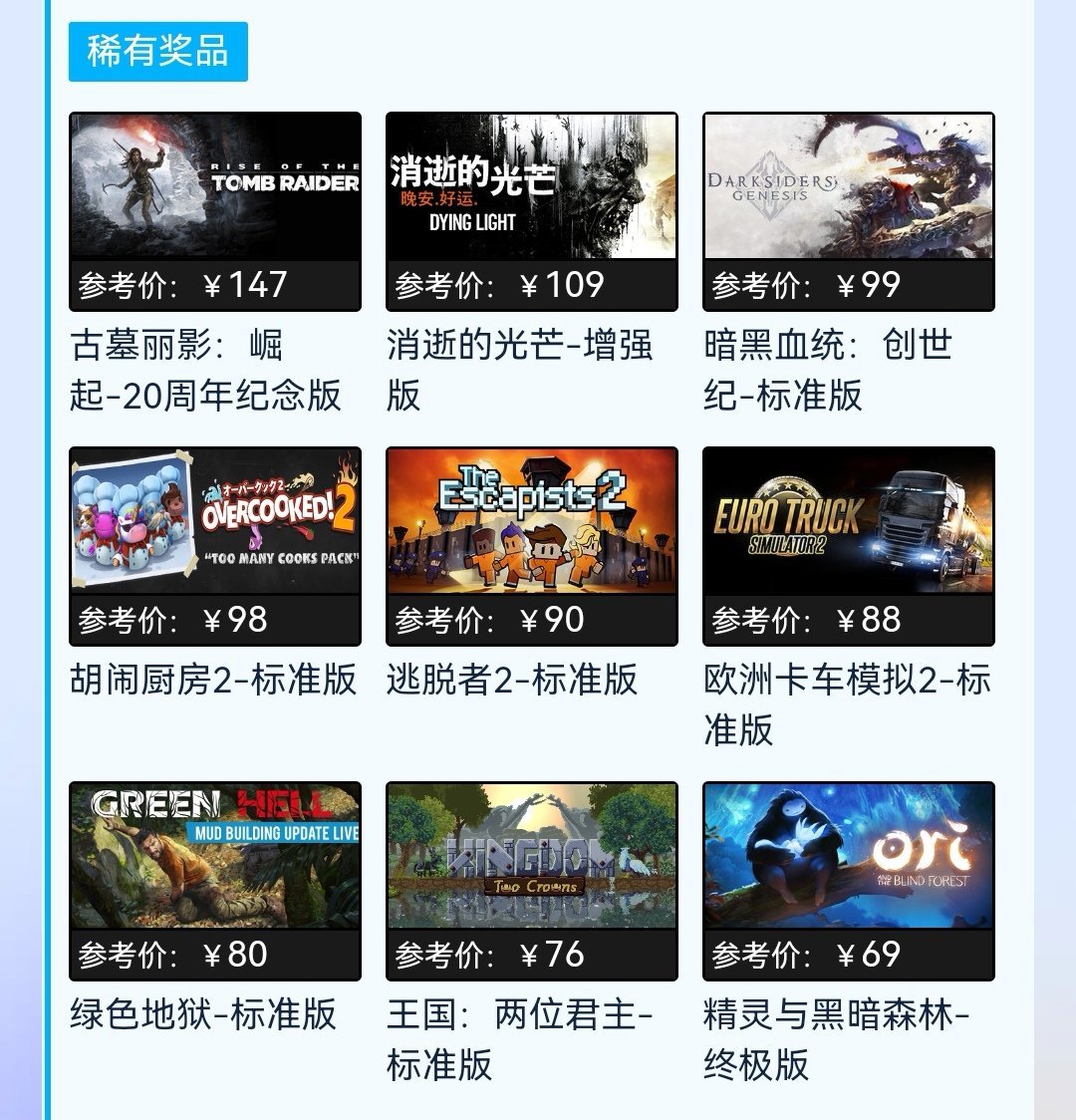
Task: Select the Darksiders Genesis prize tile
Action: tap(849, 187)
